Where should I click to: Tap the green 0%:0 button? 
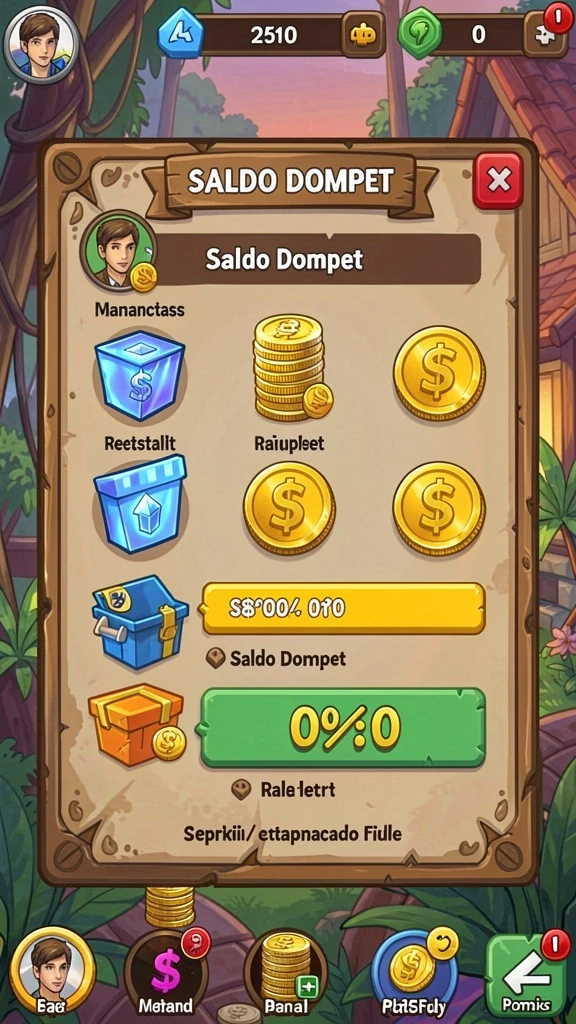click(x=343, y=728)
